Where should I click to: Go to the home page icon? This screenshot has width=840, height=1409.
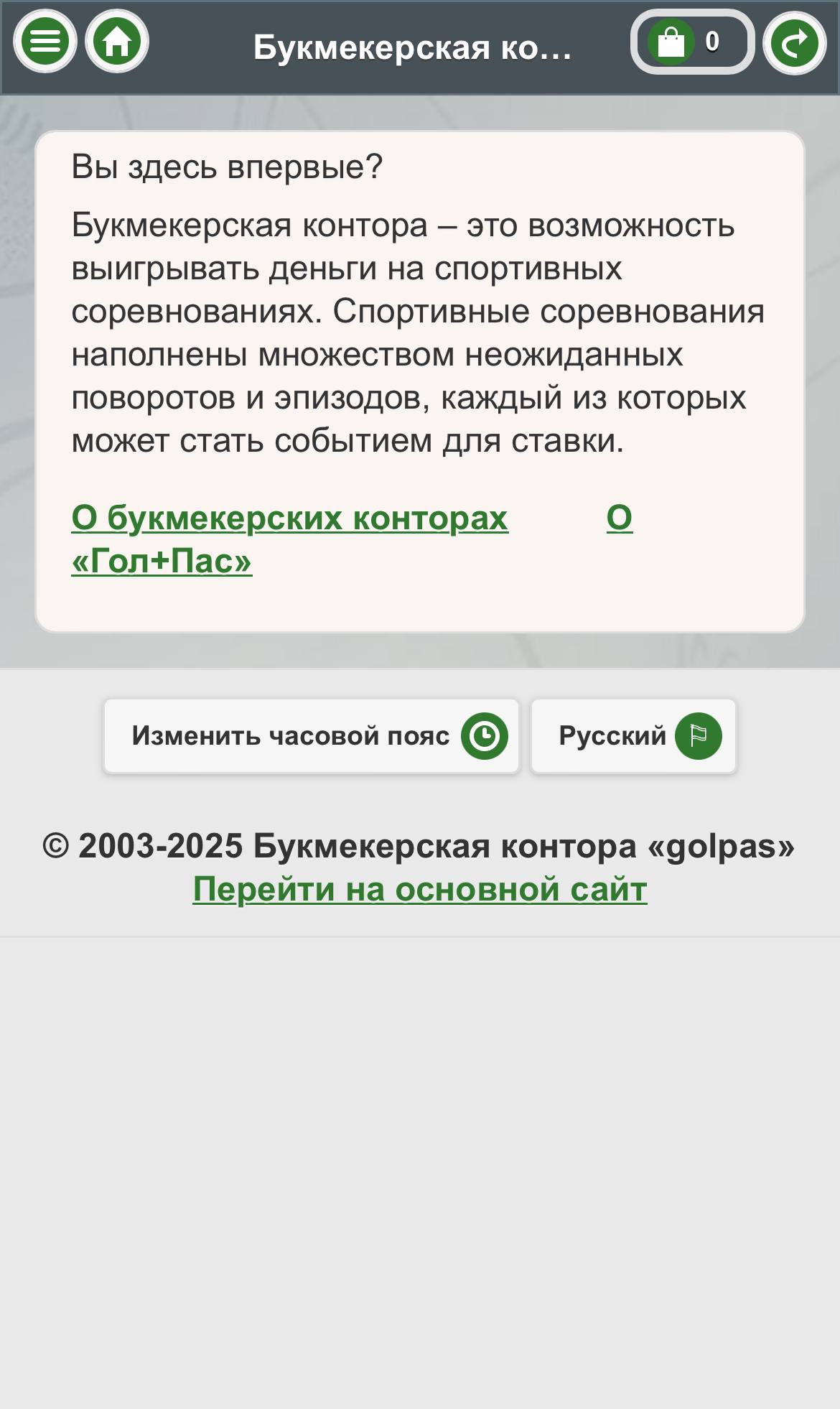117,42
